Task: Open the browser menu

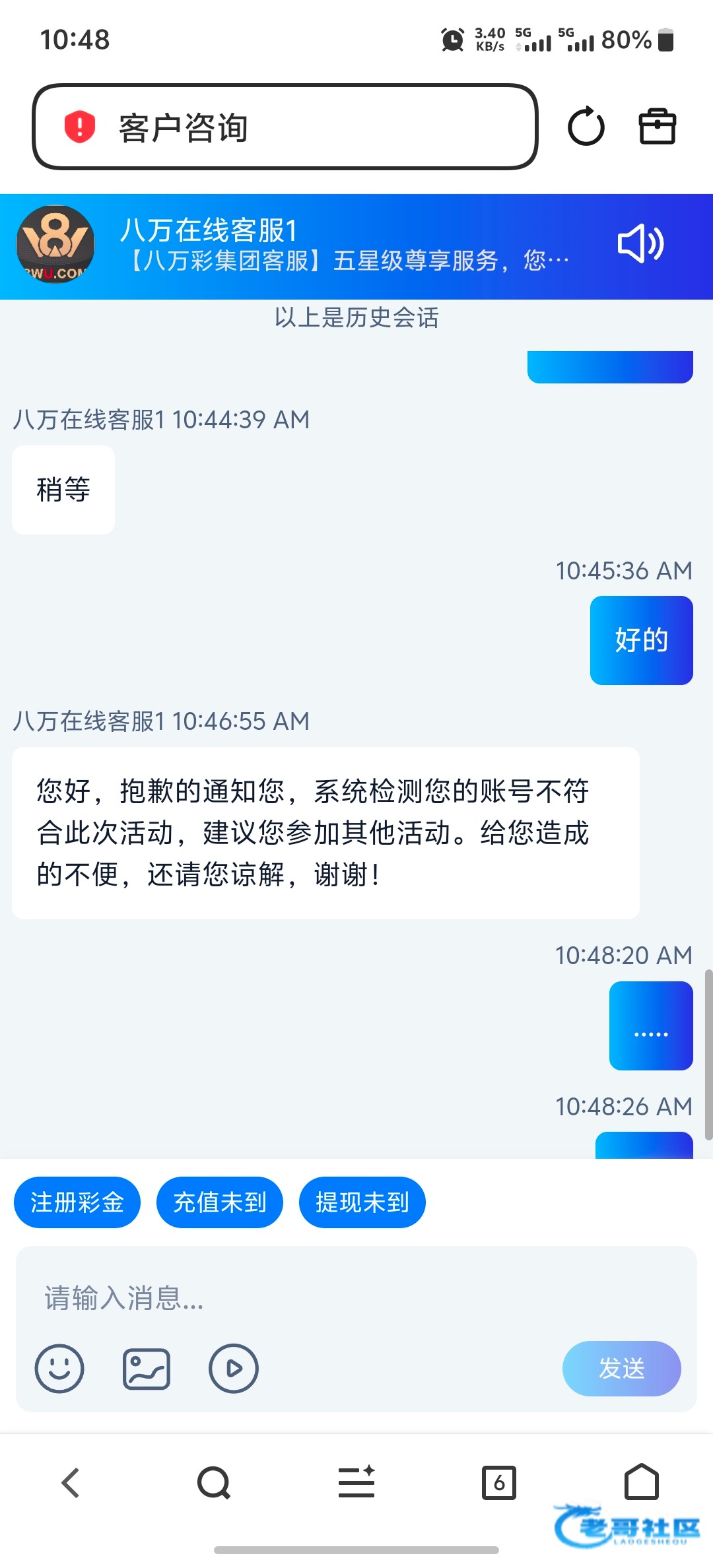Action: 356,1484
